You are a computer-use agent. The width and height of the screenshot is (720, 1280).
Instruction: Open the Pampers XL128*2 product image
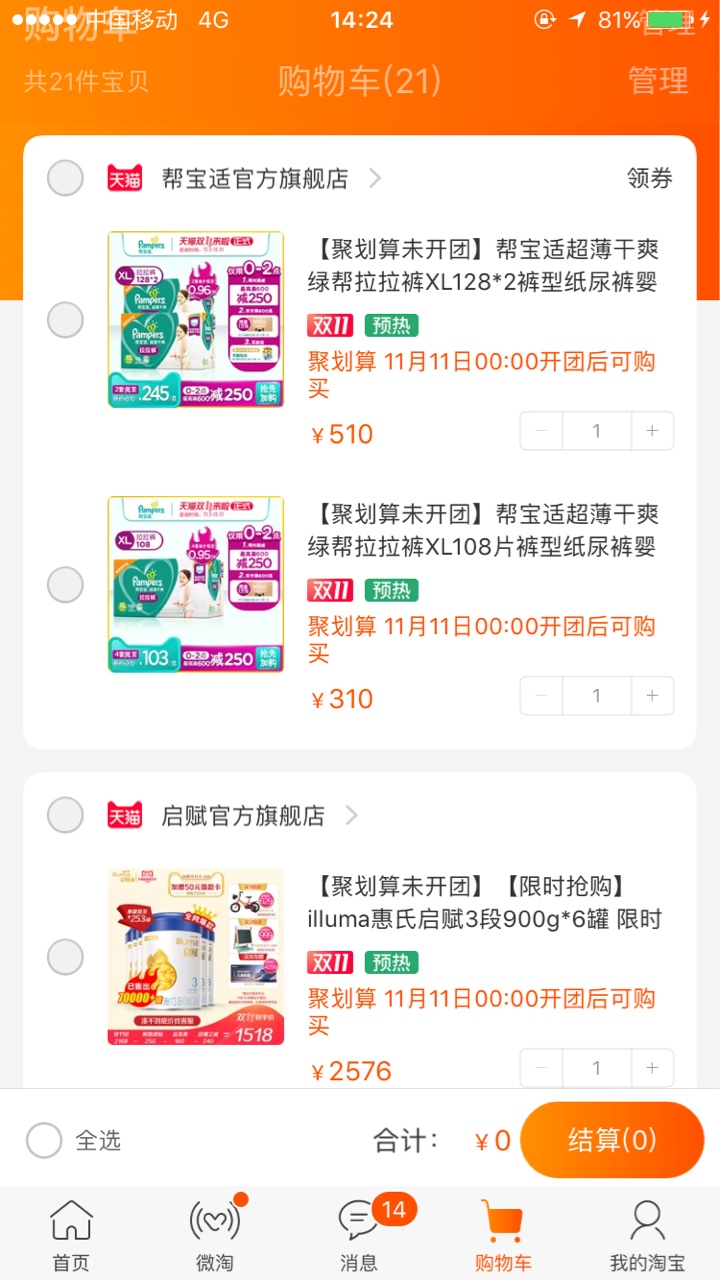coord(196,320)
